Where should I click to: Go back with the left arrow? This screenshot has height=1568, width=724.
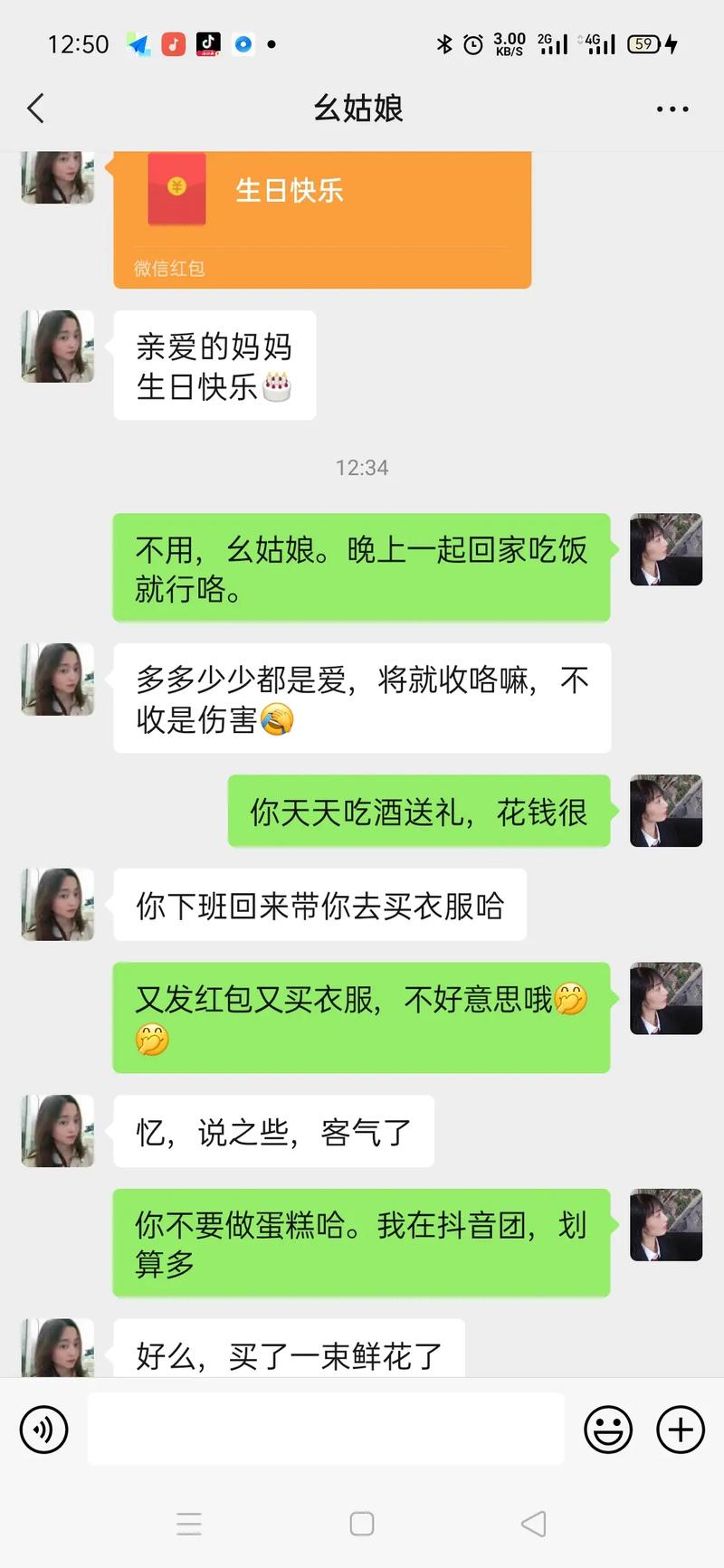(35, 108)
